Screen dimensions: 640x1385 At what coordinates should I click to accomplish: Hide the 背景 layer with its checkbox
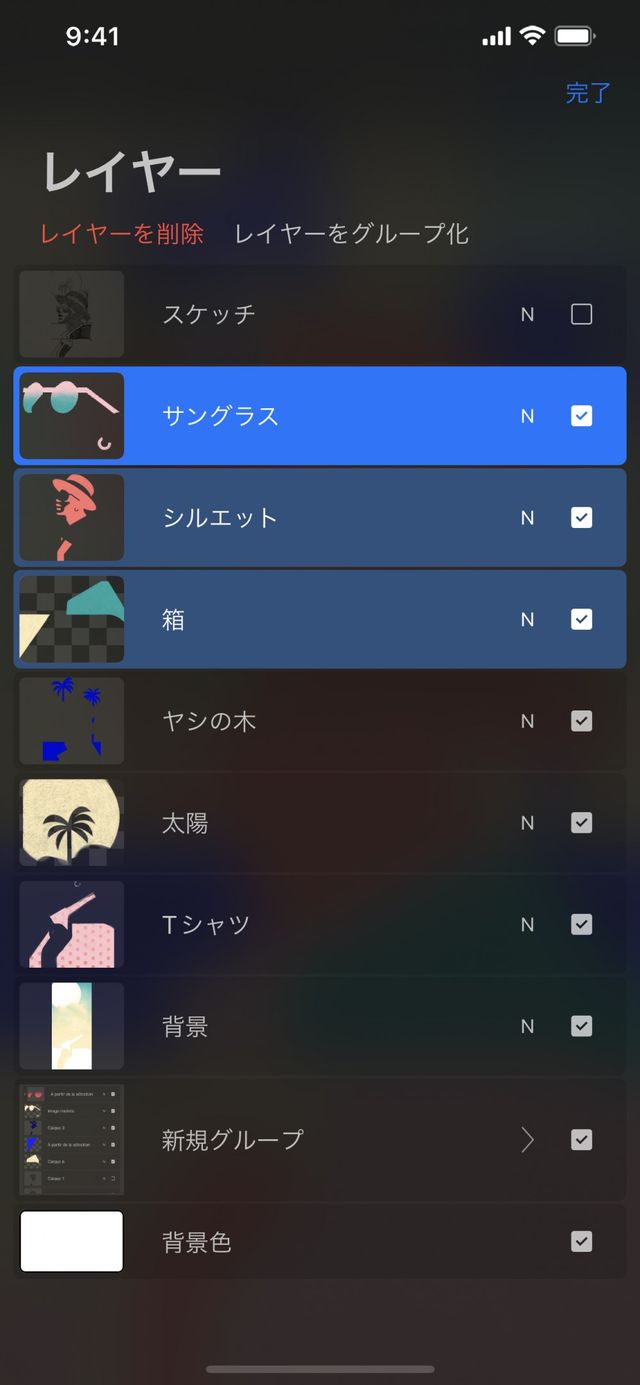[x=581, y=1026]
